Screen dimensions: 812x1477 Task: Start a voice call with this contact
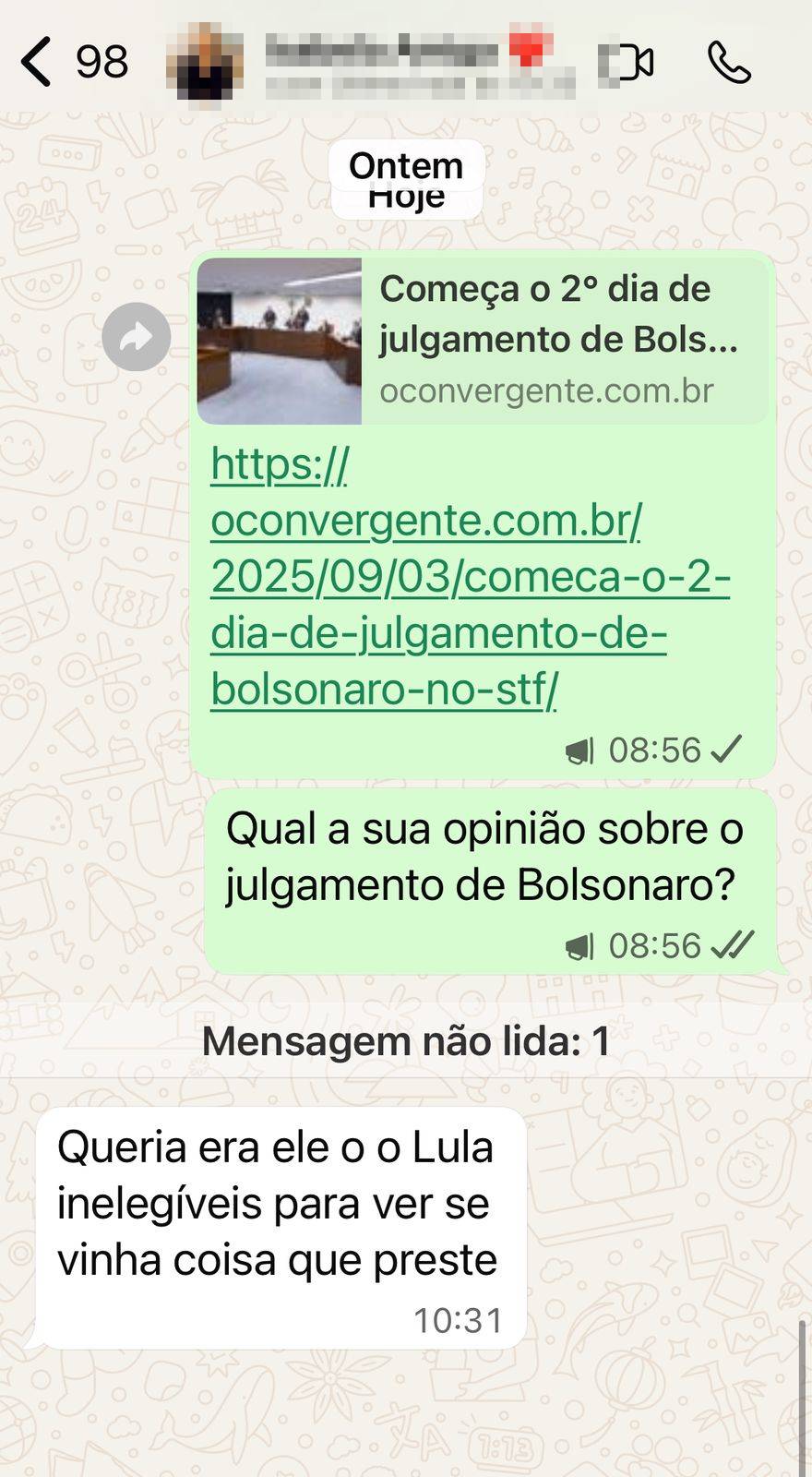pos(729,63)
